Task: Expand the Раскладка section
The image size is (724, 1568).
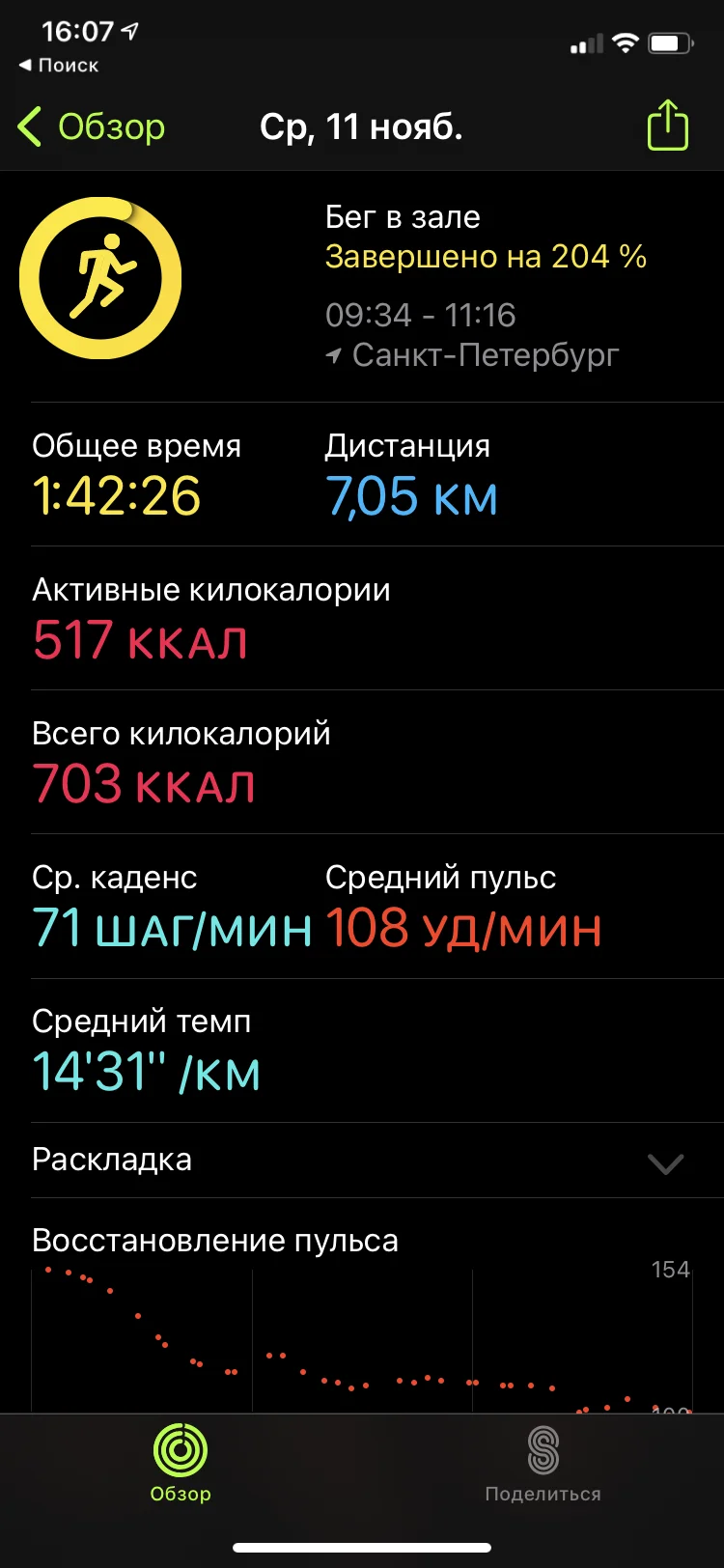Action: pos(665,1162)
